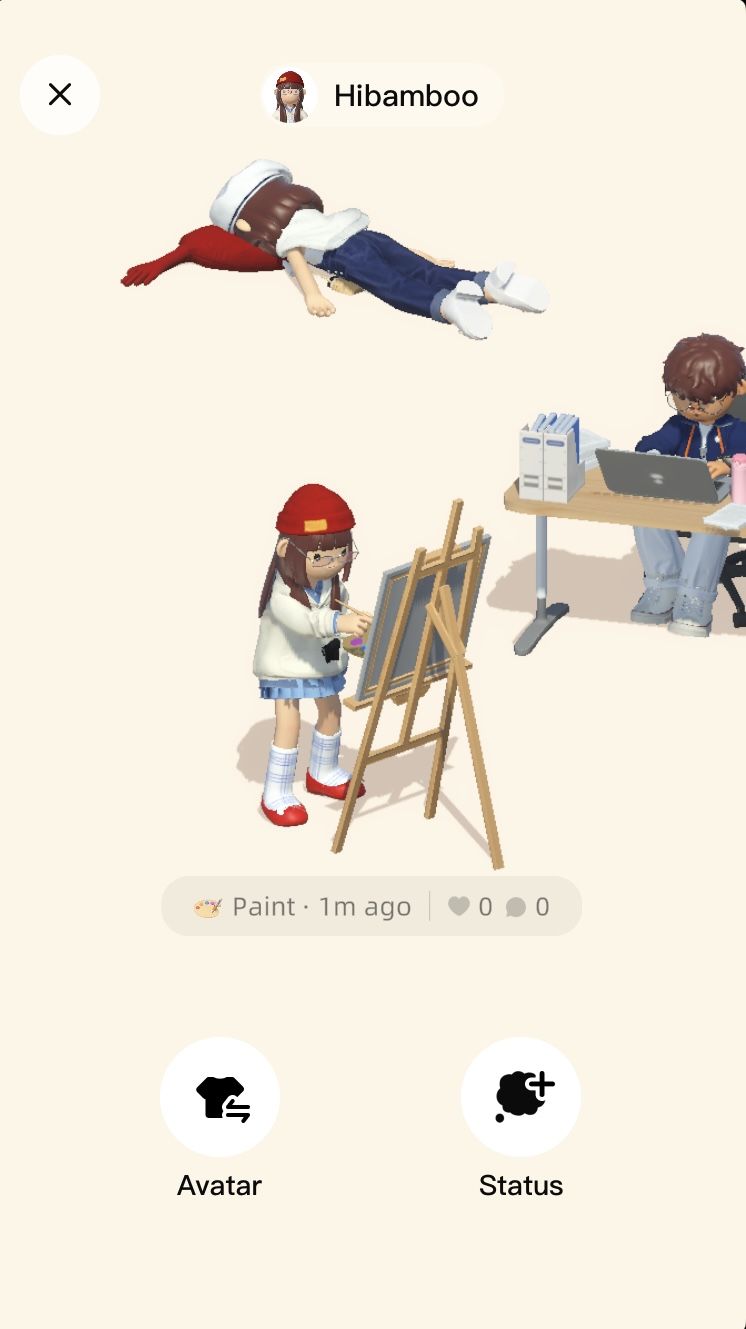Open the Hibamboo profile chip

[382, 96]
